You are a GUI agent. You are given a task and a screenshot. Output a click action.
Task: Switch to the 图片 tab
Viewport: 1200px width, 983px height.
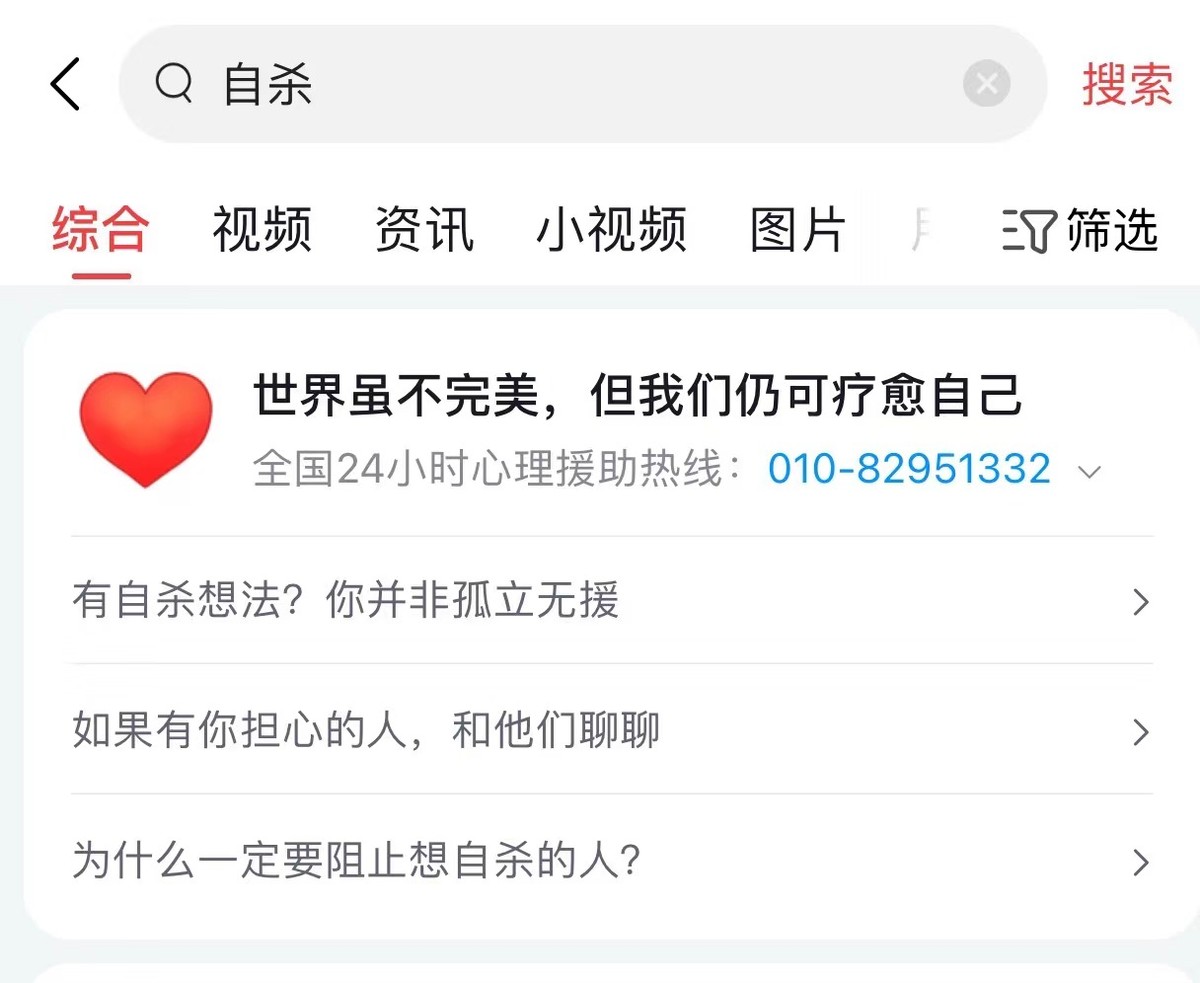(x=798, y=230)
